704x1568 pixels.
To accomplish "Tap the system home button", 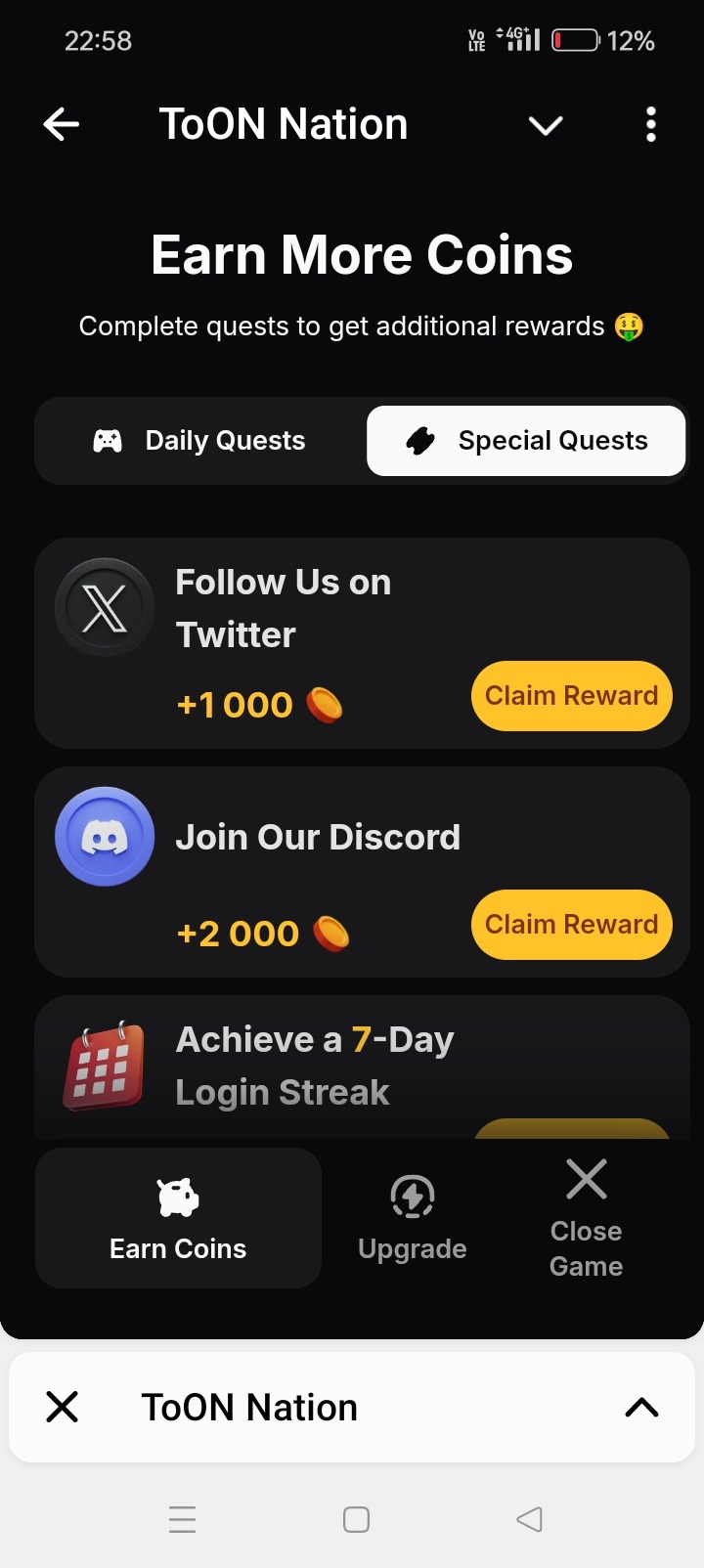I will tap(356, 1519).
